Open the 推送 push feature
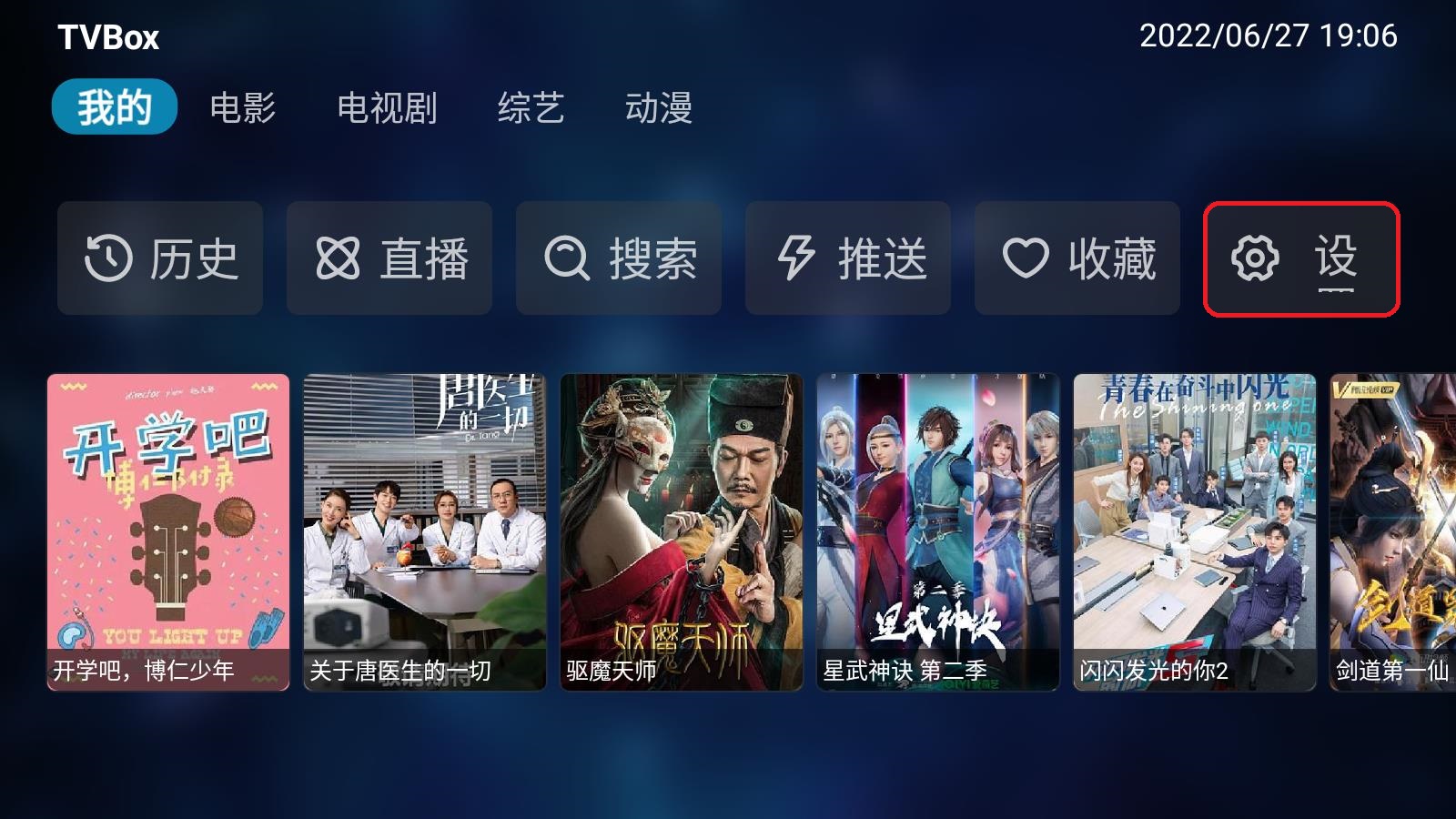The height and width of the screenshot is (819, 1456). 848,258
